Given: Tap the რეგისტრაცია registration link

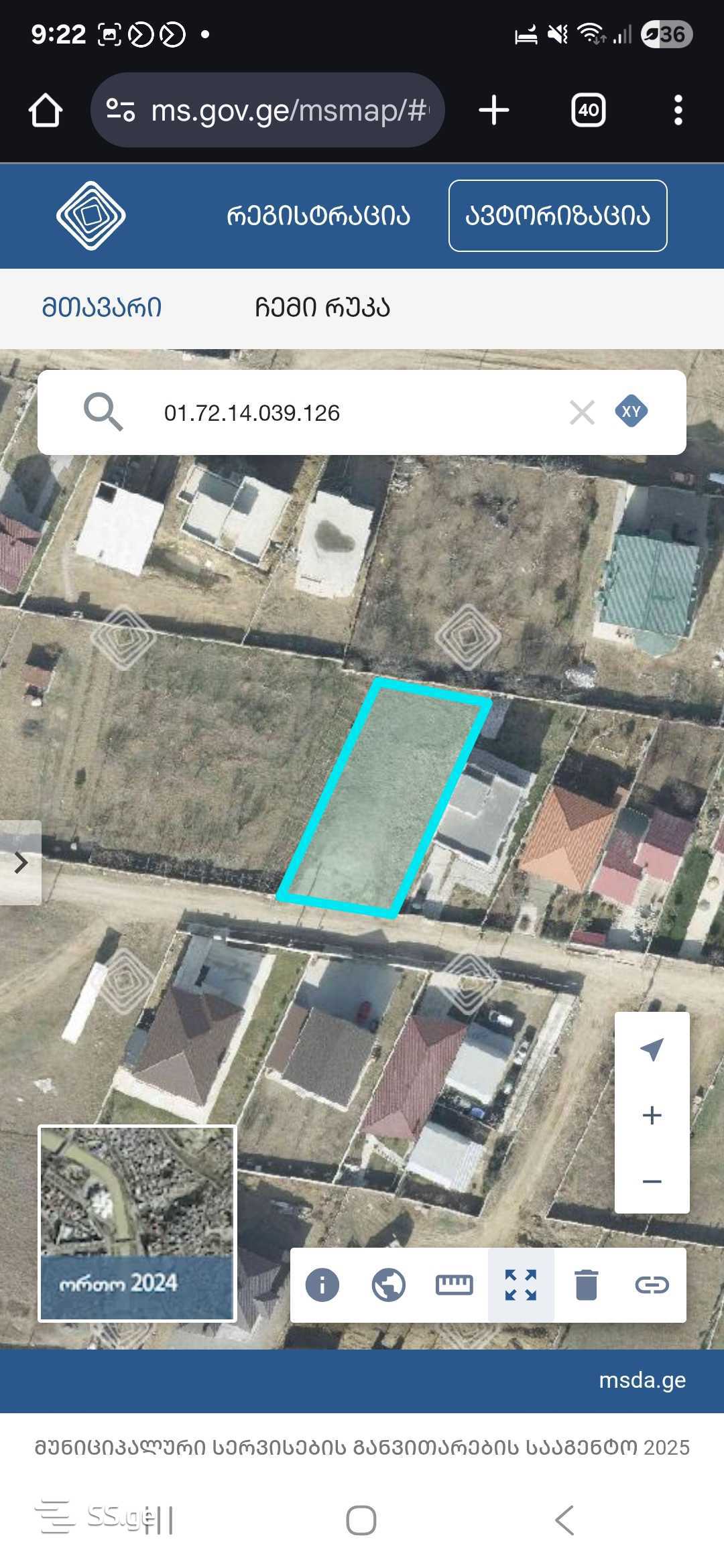Looking at the screenshot, I should point(318,216).
